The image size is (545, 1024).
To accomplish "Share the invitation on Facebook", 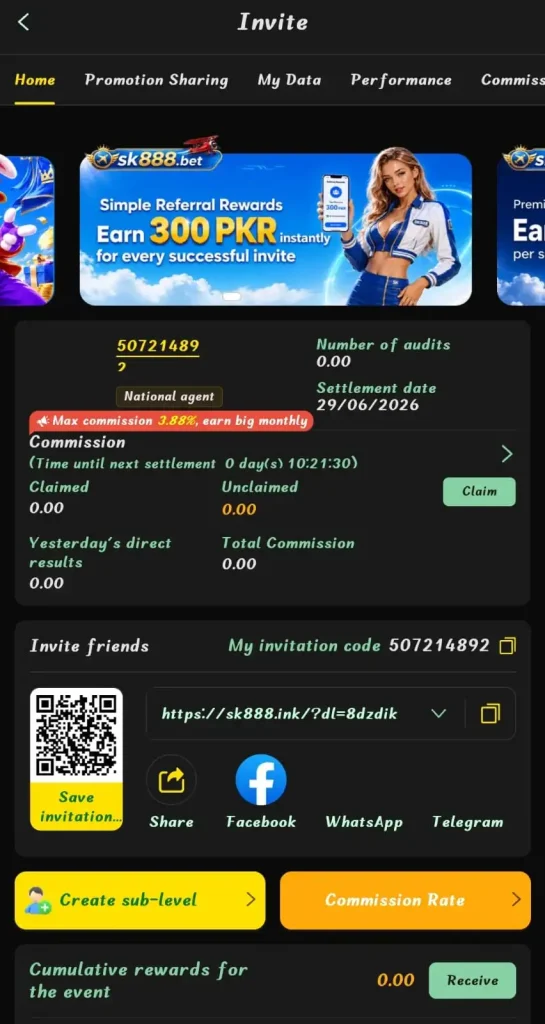I will click(x=261, y=792).
